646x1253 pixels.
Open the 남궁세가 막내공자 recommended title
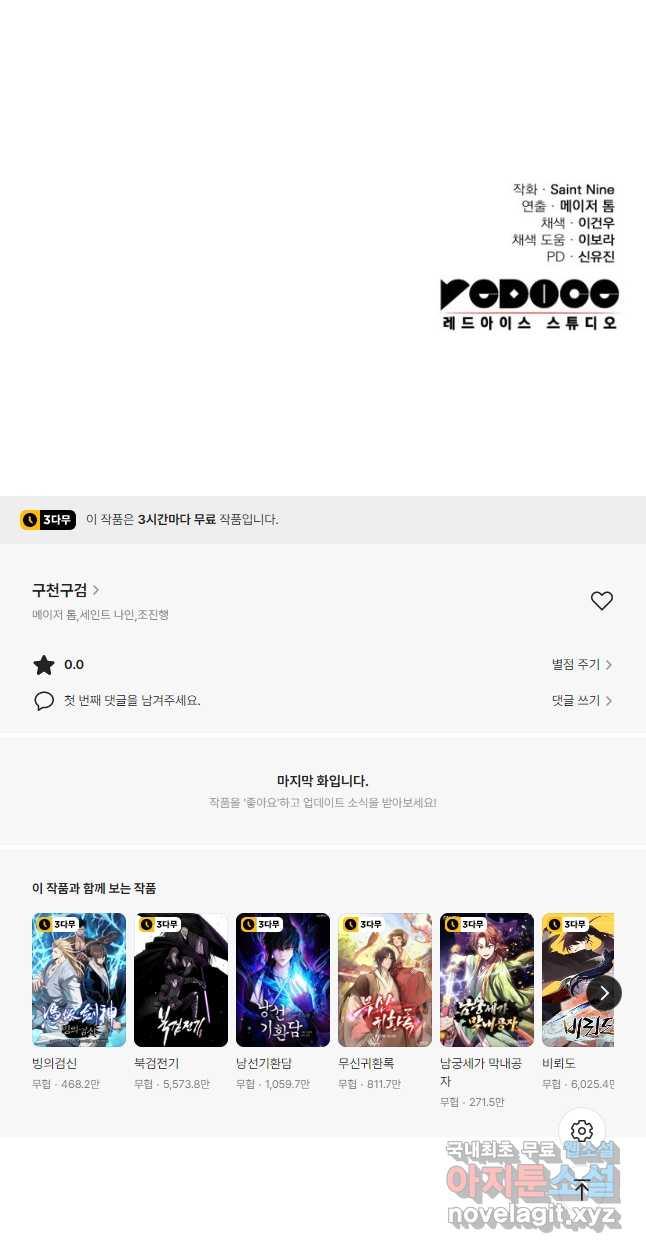tap(487, 980)
